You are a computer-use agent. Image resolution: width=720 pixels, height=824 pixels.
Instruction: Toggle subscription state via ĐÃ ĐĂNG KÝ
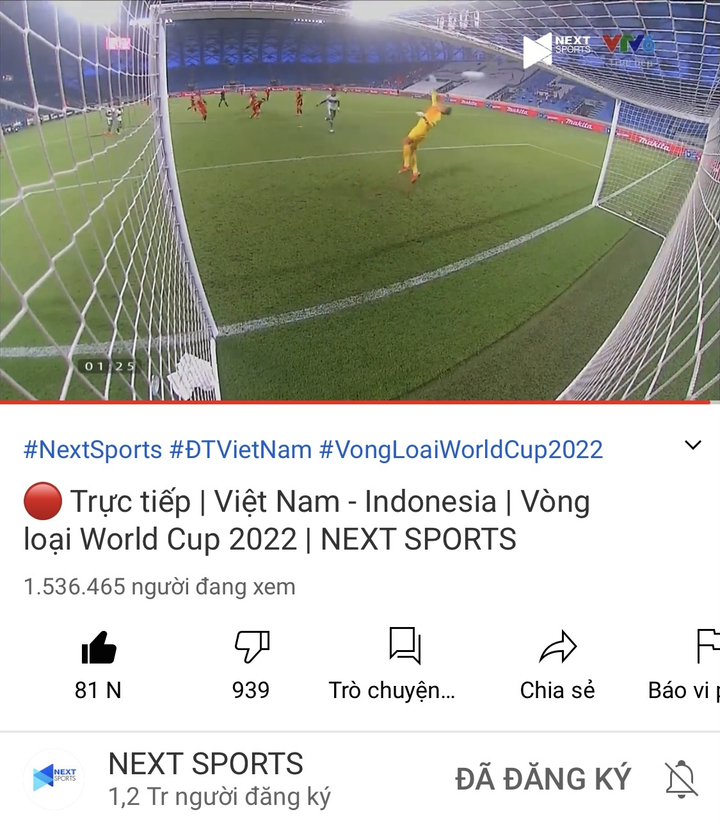click(541, 778)
